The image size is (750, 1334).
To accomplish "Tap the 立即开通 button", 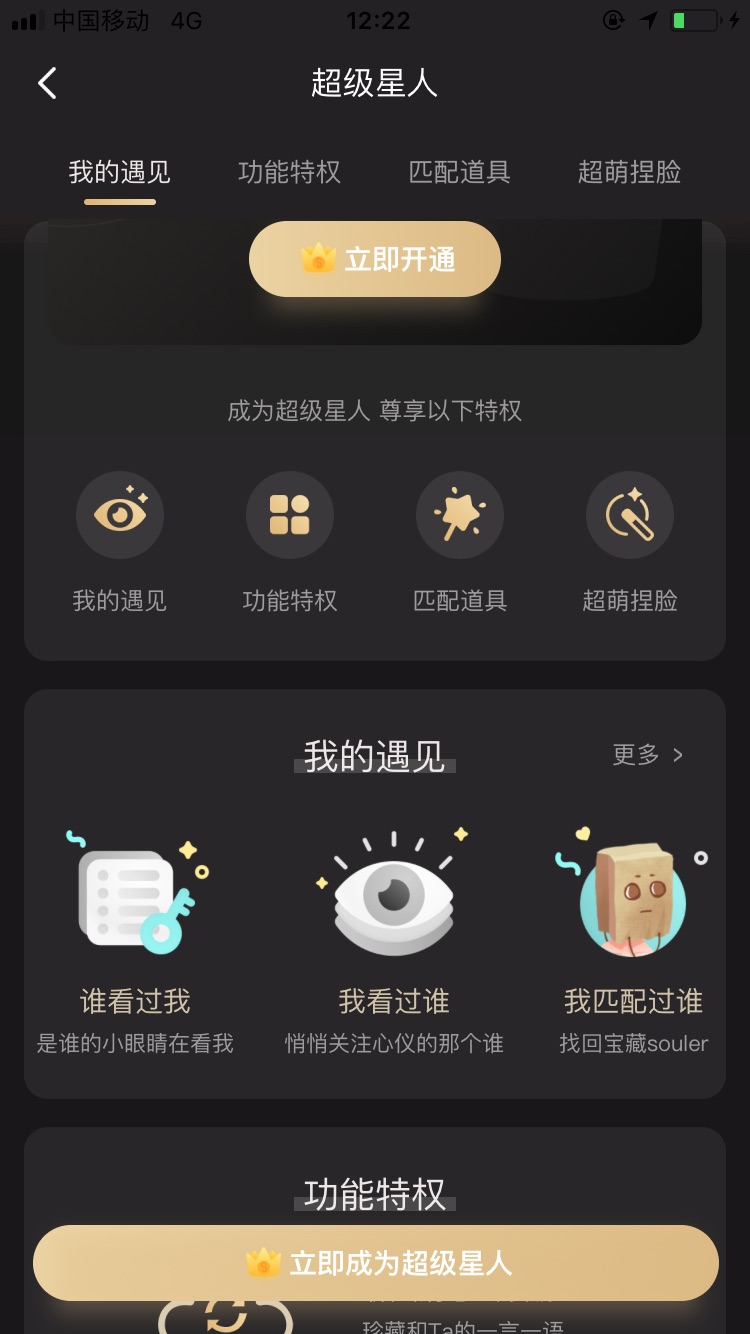I will coord(375,259).
